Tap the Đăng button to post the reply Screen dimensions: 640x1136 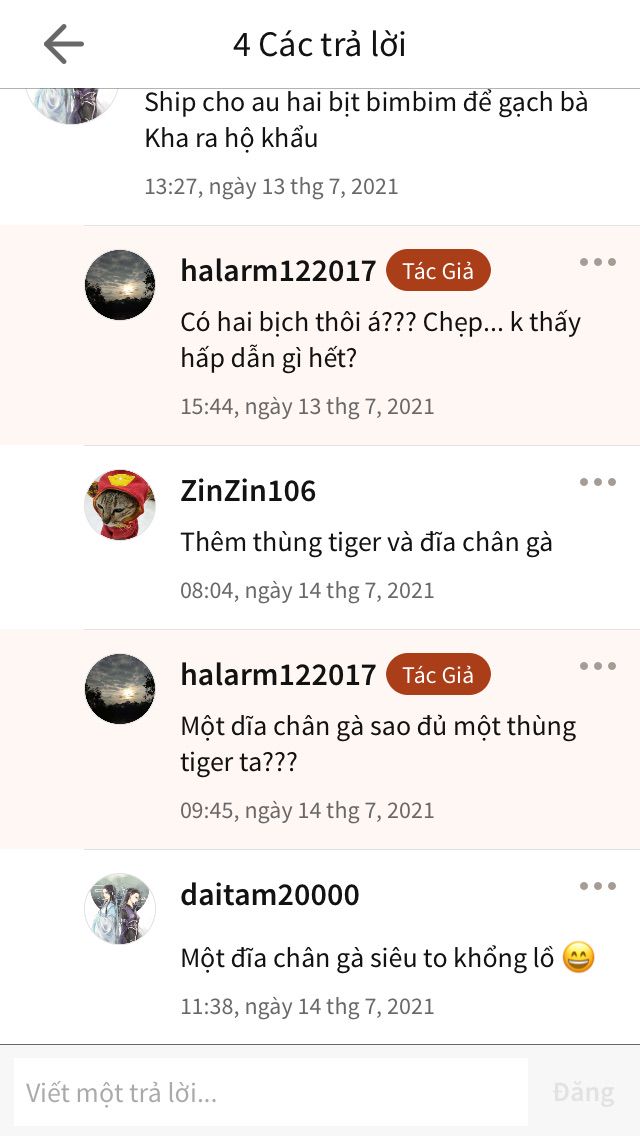point(583,1092)
